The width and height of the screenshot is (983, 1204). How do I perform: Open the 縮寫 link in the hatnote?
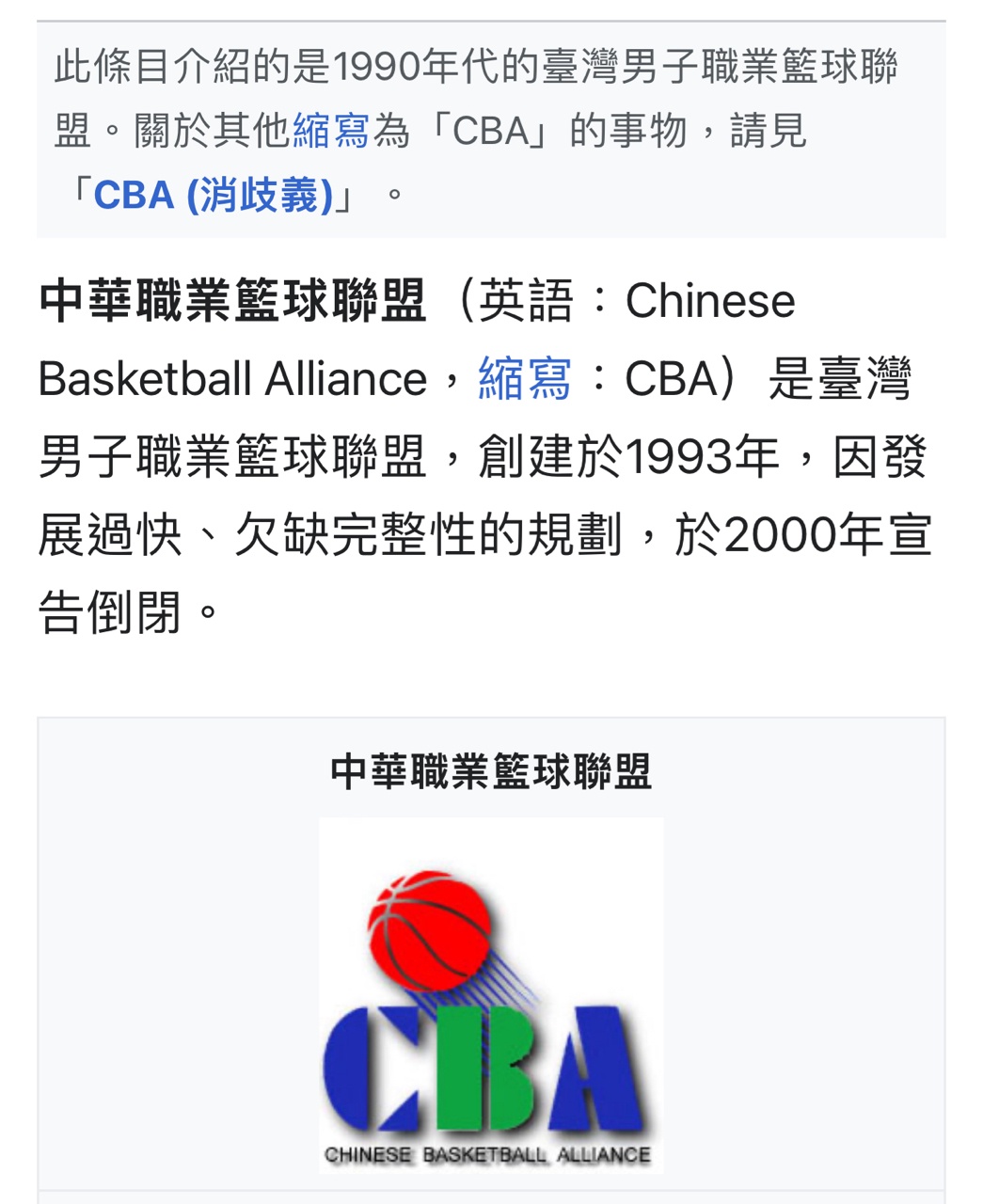point(331,131)
